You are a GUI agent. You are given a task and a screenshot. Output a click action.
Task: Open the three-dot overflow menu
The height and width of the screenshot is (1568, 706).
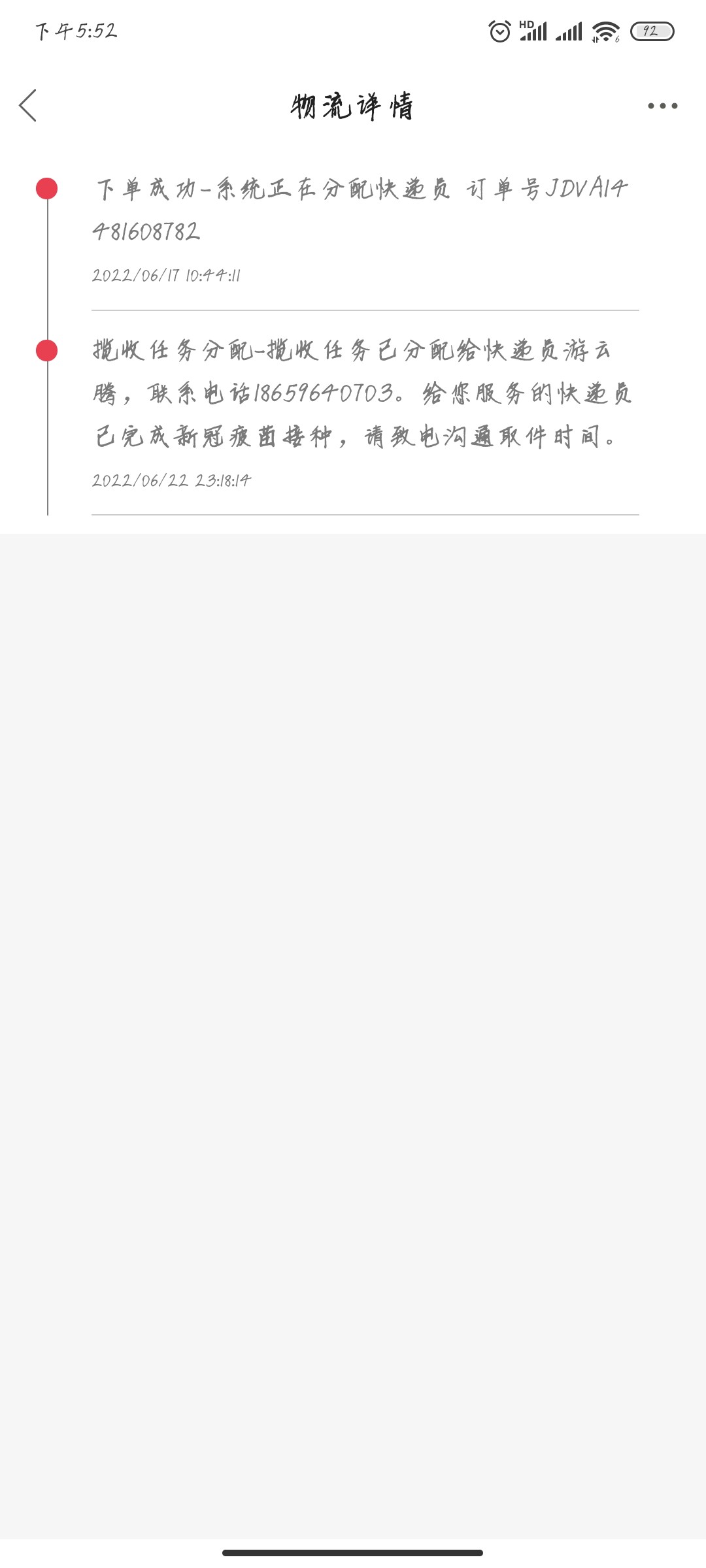click(x=662, y=106)
